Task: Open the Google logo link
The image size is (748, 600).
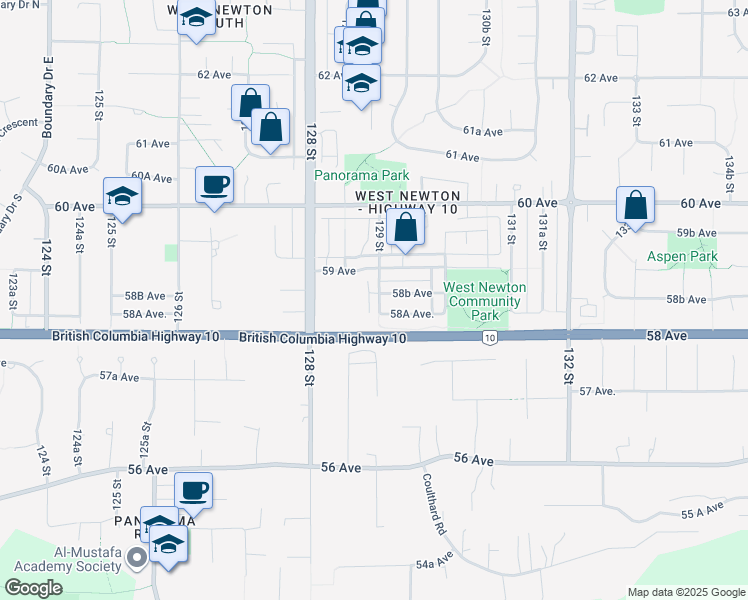Action: 33,588
